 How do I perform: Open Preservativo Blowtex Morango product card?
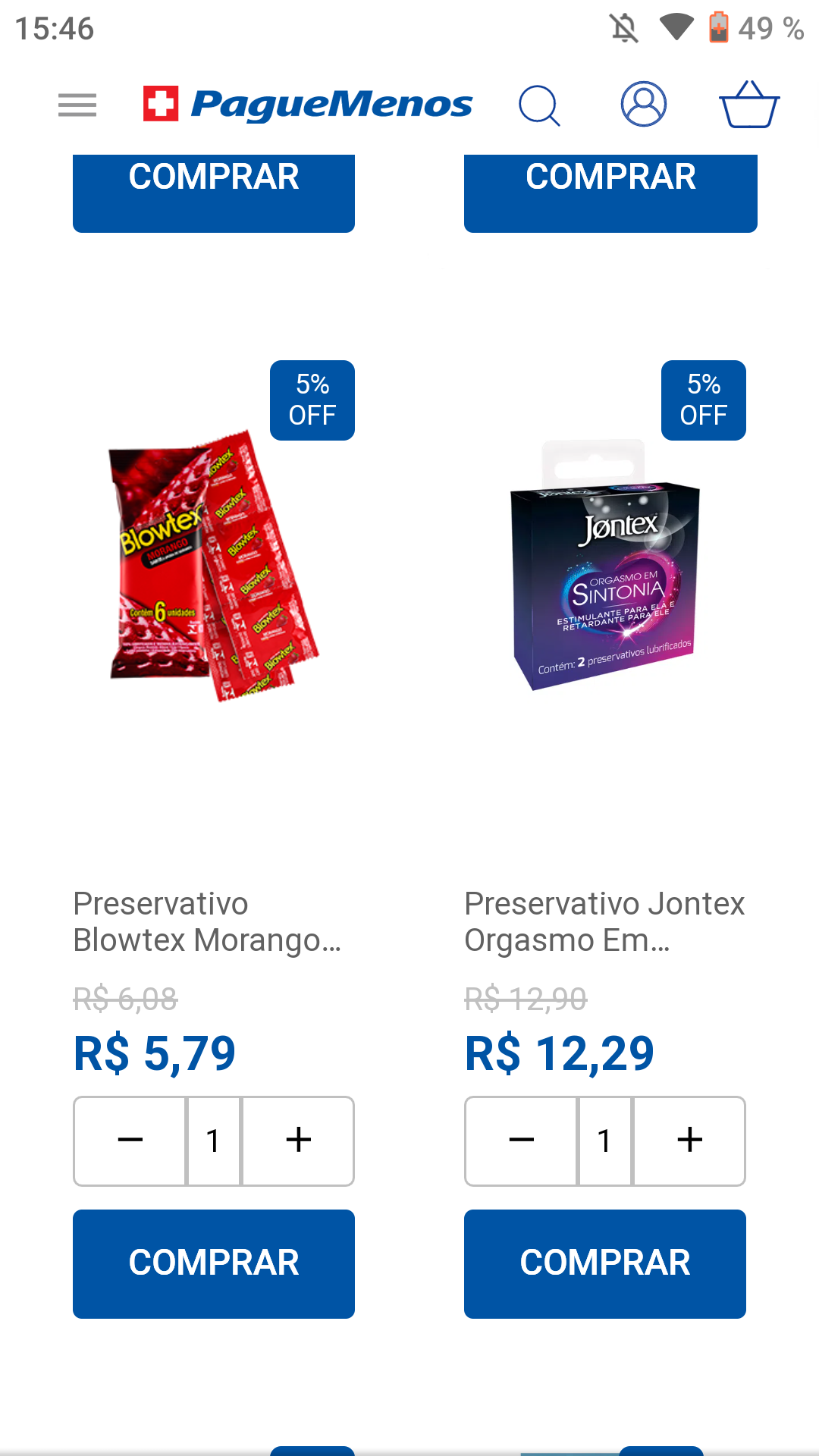pyautogui.click(x=214, y=569)
